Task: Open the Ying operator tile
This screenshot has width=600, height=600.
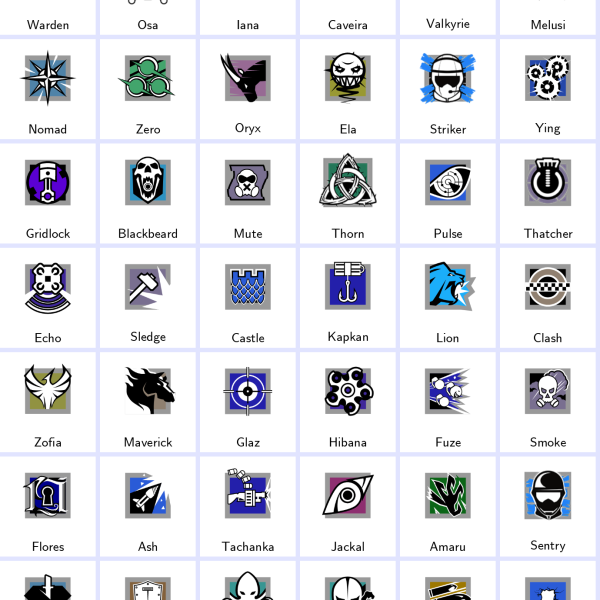Action: [x=548, y=90]
